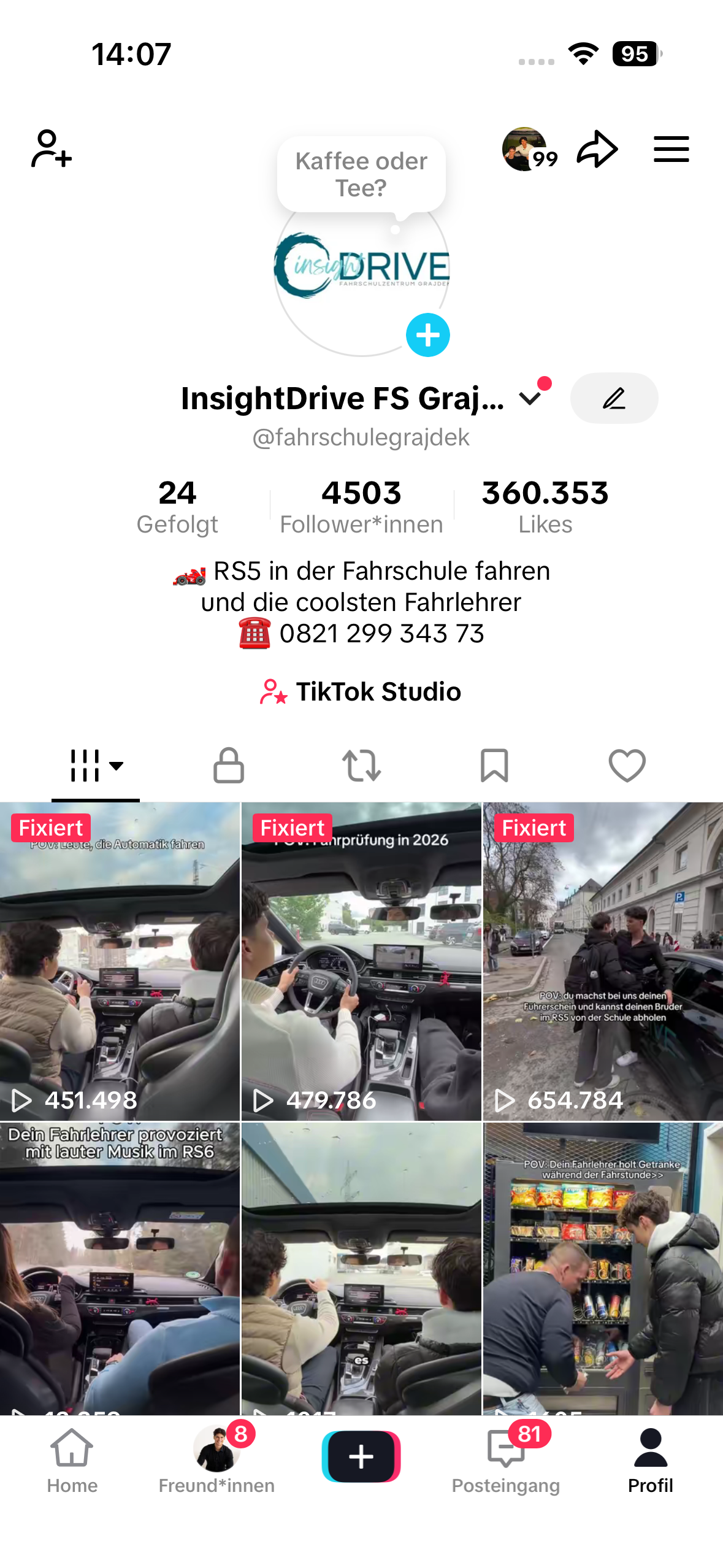Viewport: 723px width, 1568px height.
Task: Go to the Home tab
Action: (x=72, y=1461)
